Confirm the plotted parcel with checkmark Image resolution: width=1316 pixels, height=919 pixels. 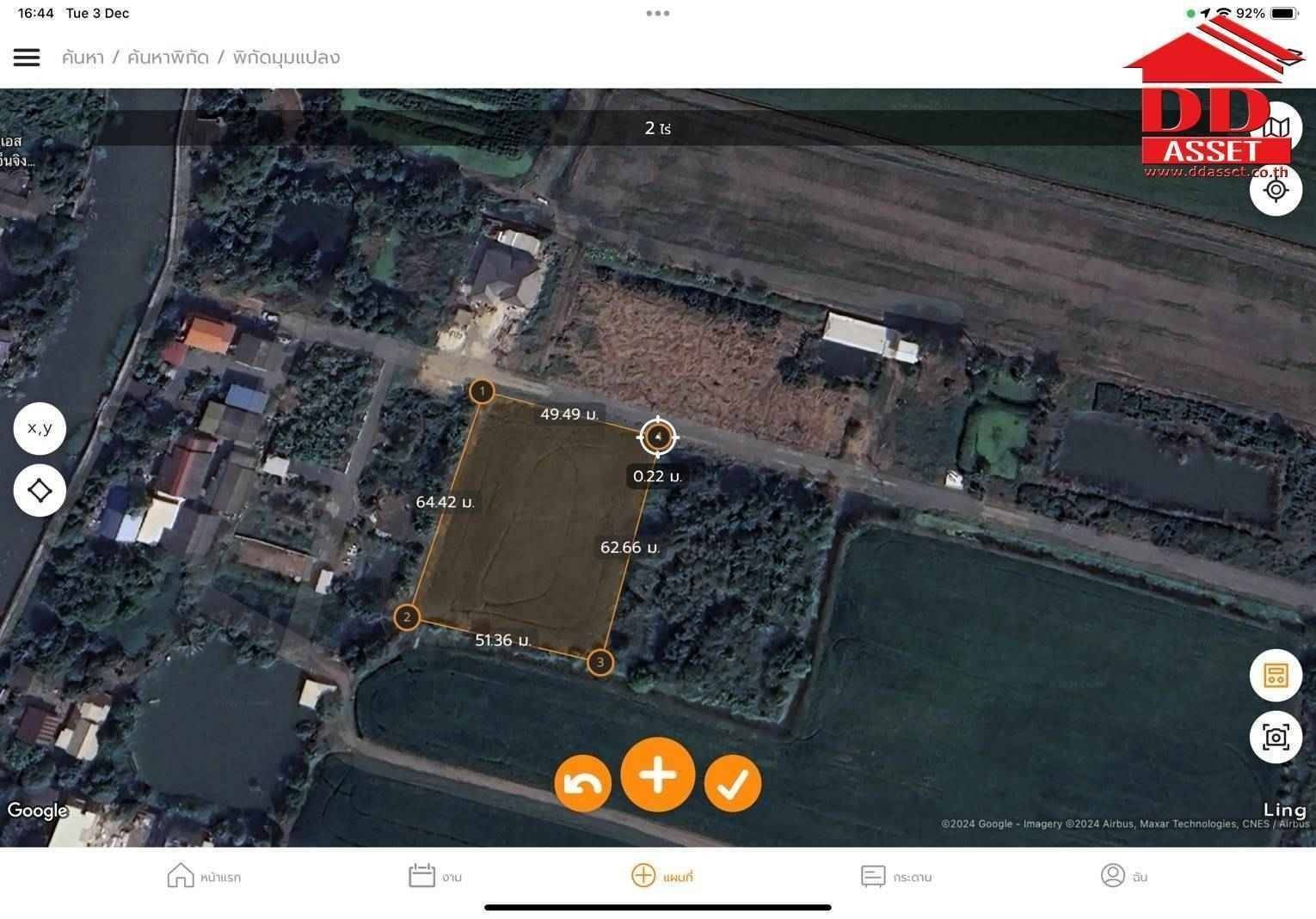tap(733, 783)
